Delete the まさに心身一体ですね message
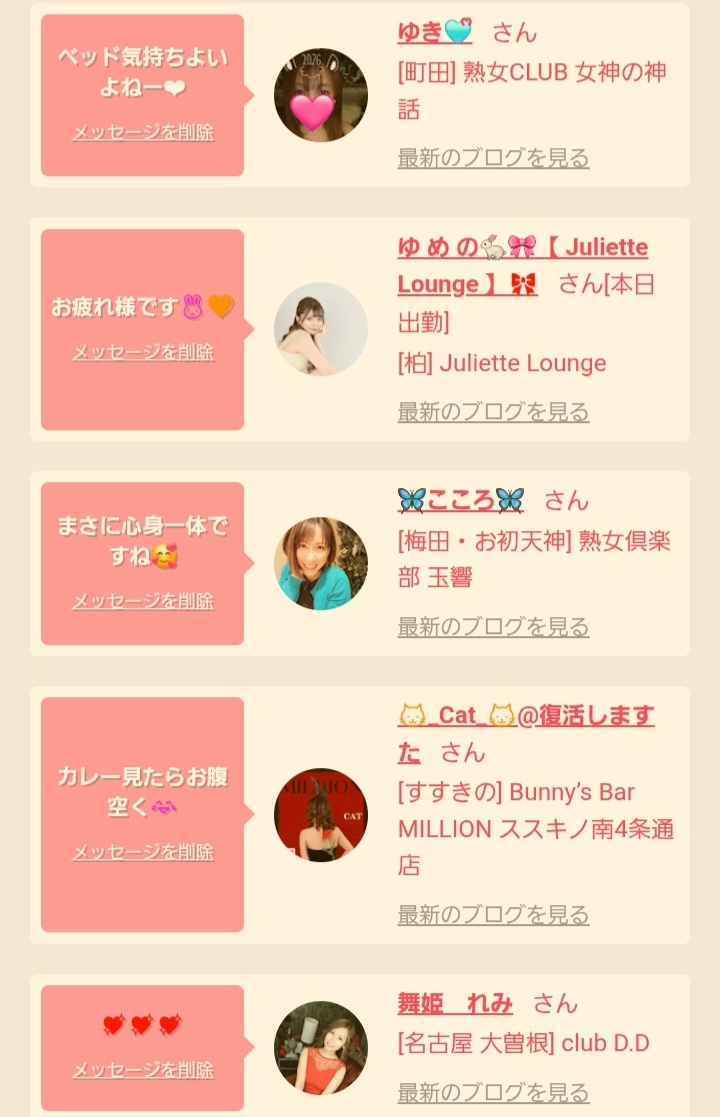The width and height of the screenshot is (720, 1117). [143, 601]
